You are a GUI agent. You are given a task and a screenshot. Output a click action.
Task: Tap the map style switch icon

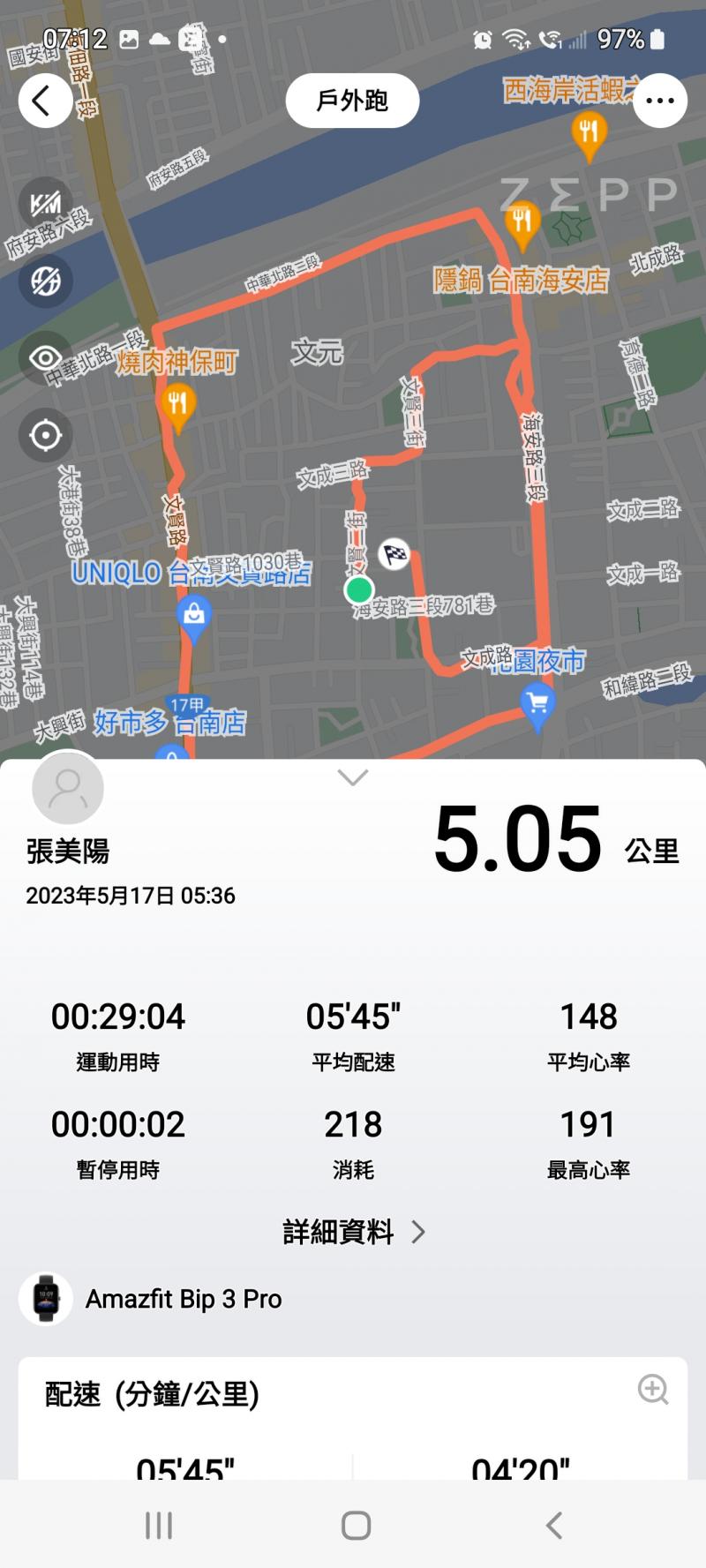(45, 281)
